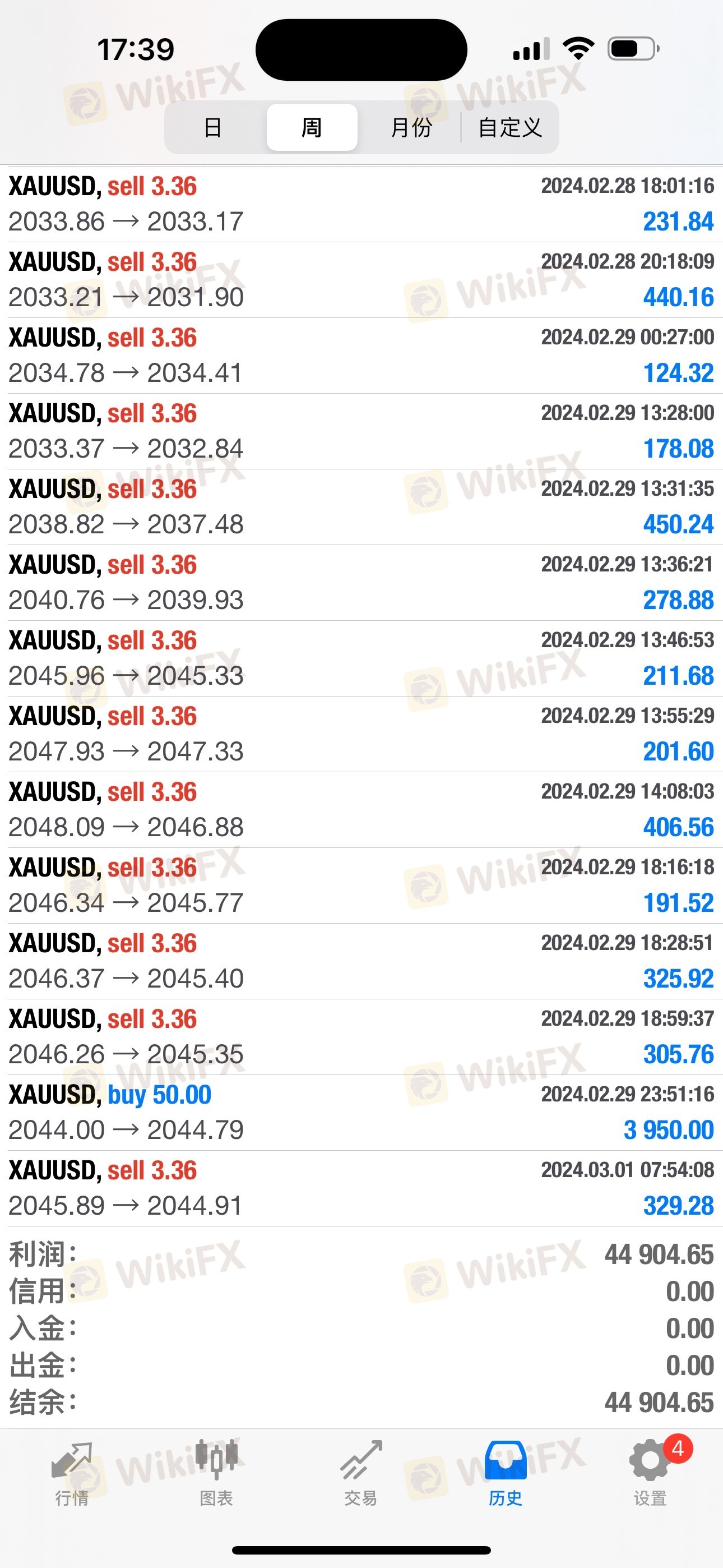Expand the sell trade with profit 450.24
The image size is (723, 1568).
[x=361, y=507]
